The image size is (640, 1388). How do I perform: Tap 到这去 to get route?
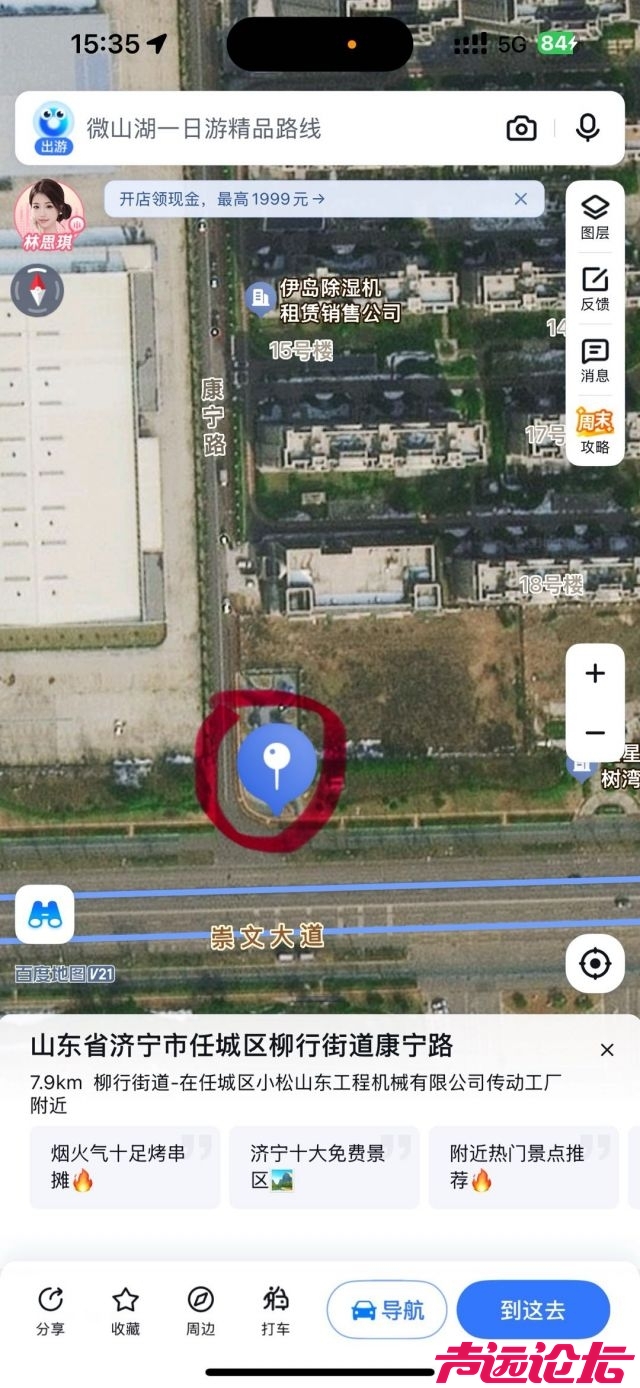pos(533,1310)
